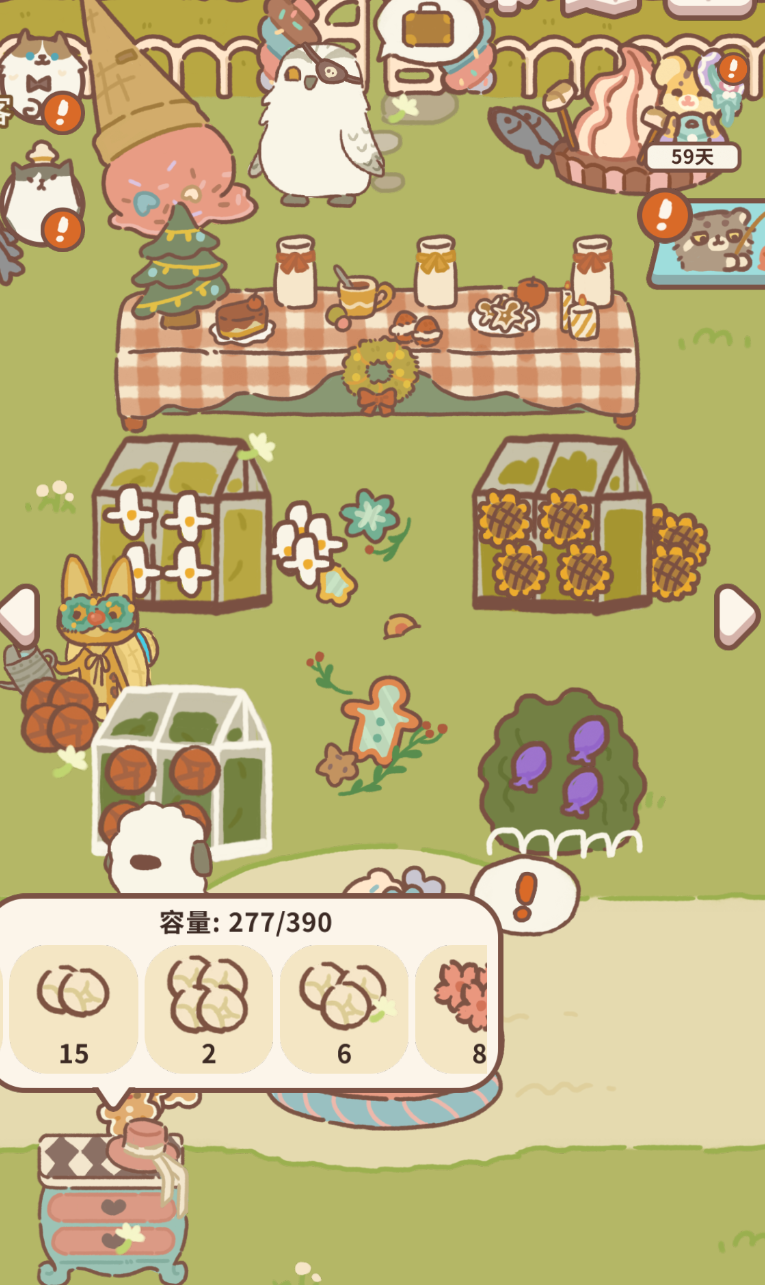The width and height of the screenshot is (765, 1285).
Task: Select the inventory item with count 6
Action: tap(343, 1008)
